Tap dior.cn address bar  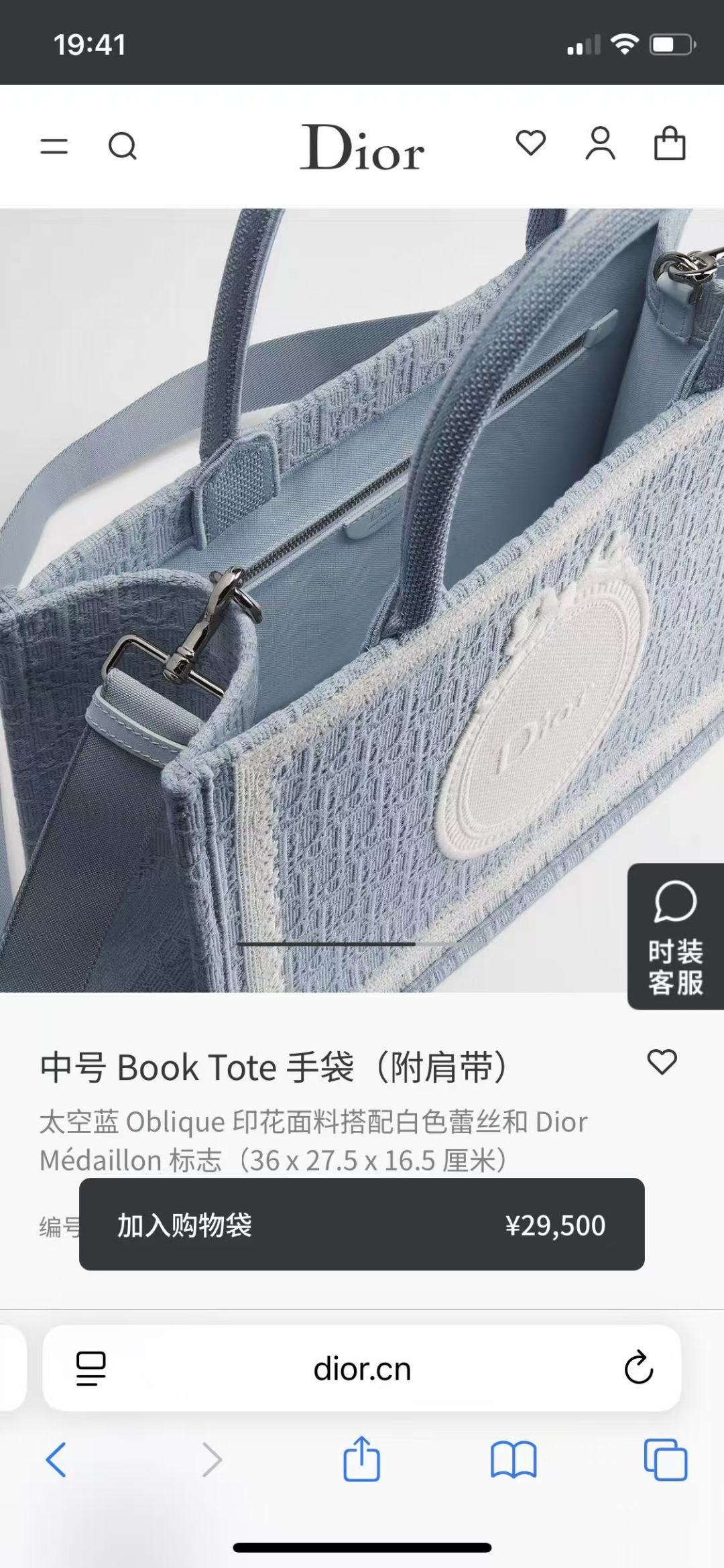[x=362, y=1368]
